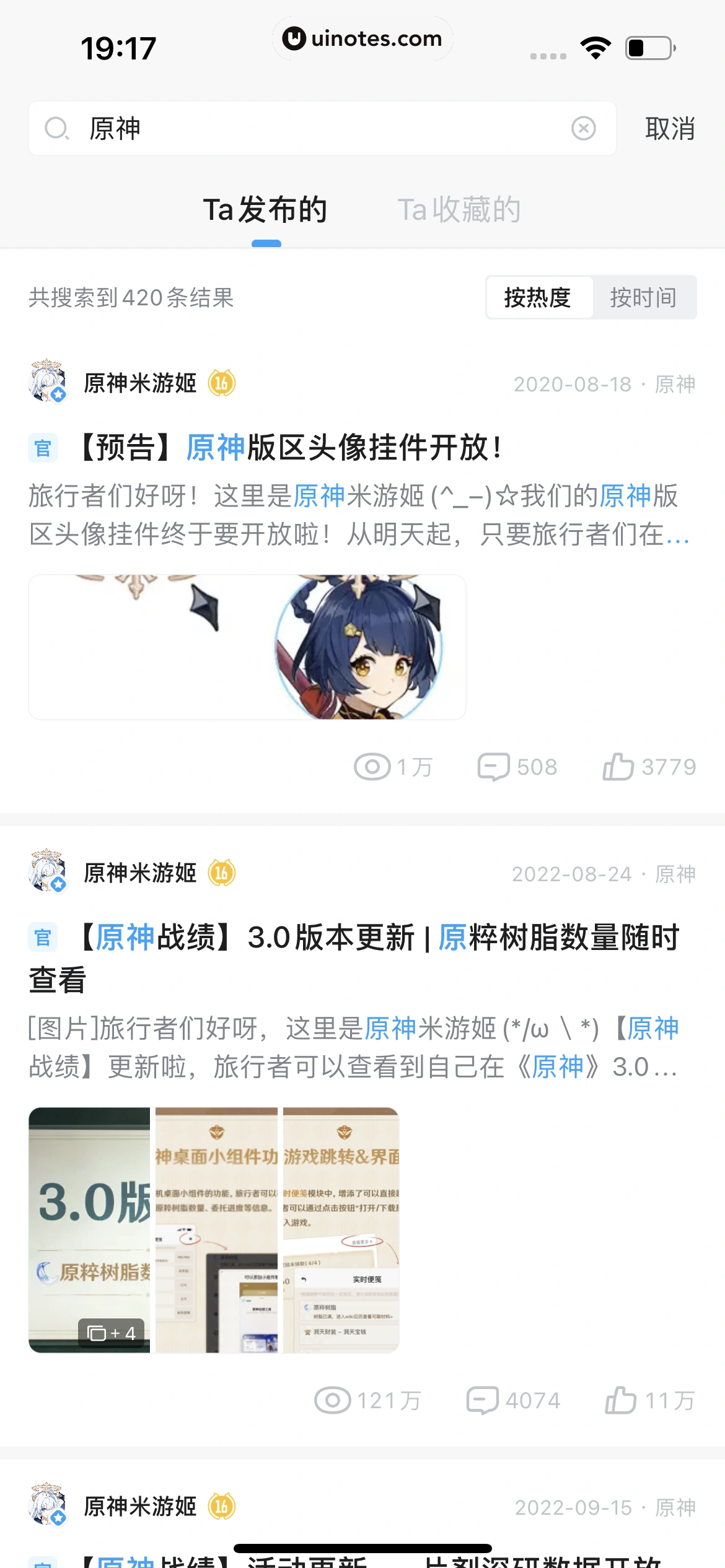725x1568 pixels.
Task: Switch to the Ta收藏的 tab
Action: pyautogui.click(x=459, y=209)
